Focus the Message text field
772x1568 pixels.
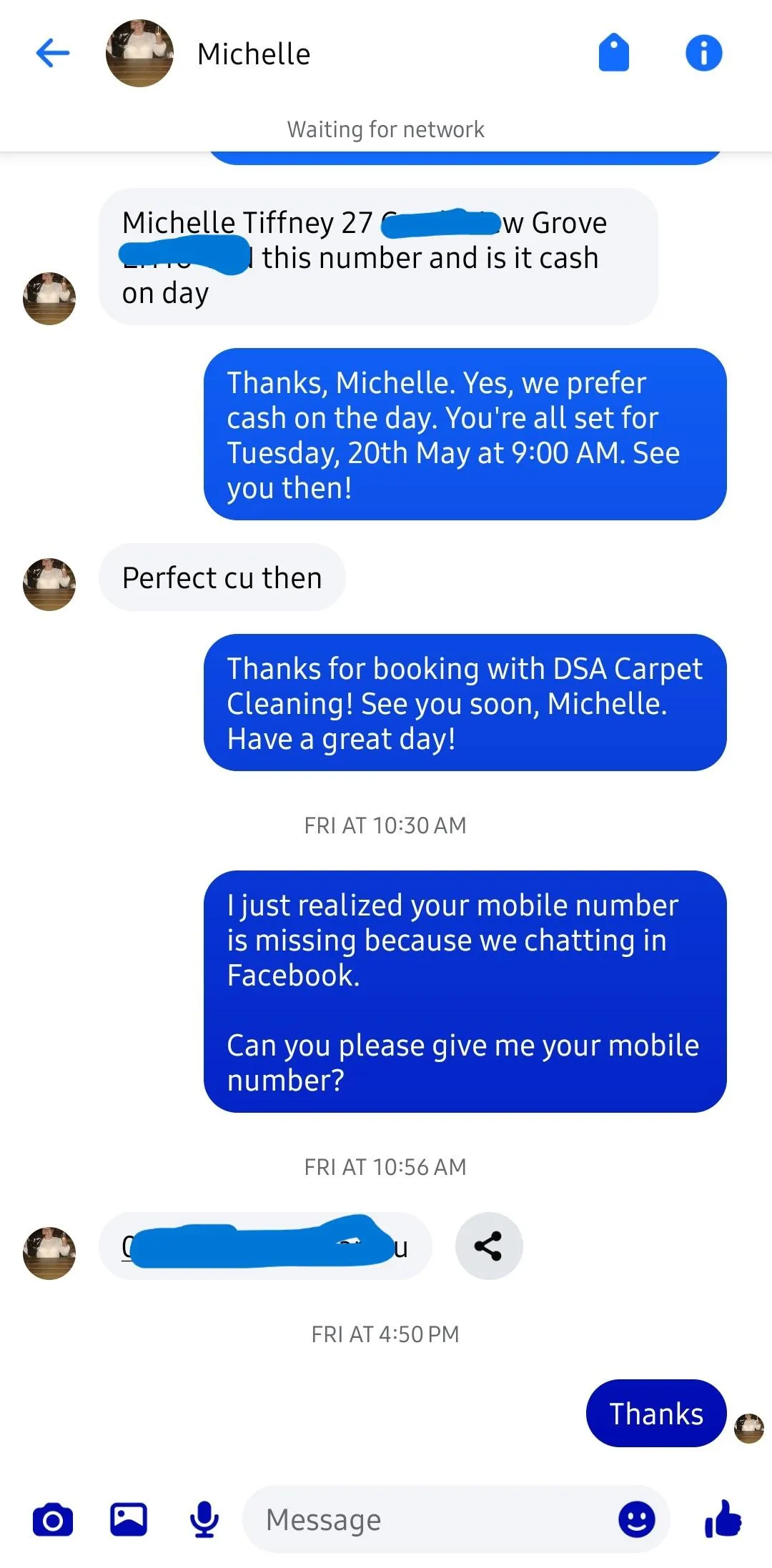(429, 1519)
